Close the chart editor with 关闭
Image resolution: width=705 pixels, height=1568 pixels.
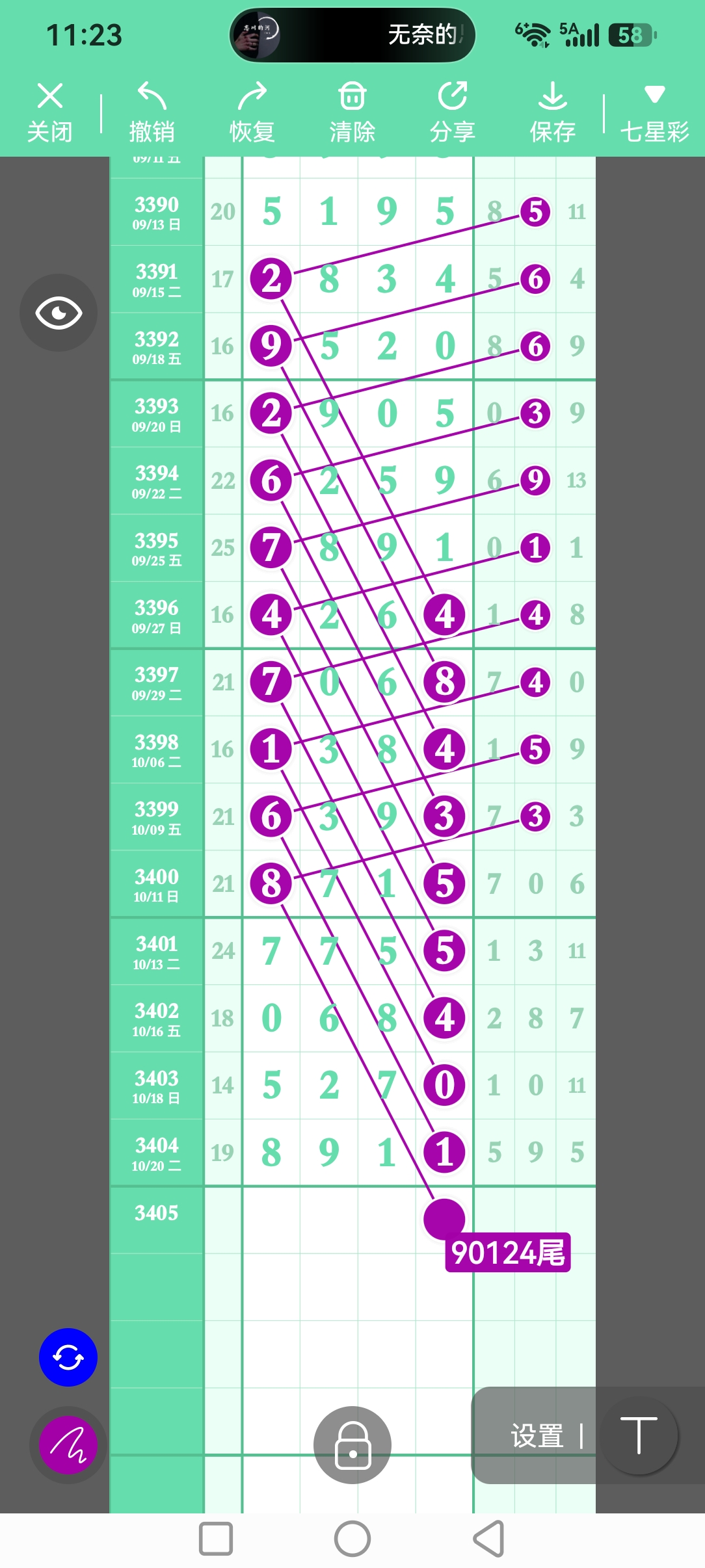point(49,112)
